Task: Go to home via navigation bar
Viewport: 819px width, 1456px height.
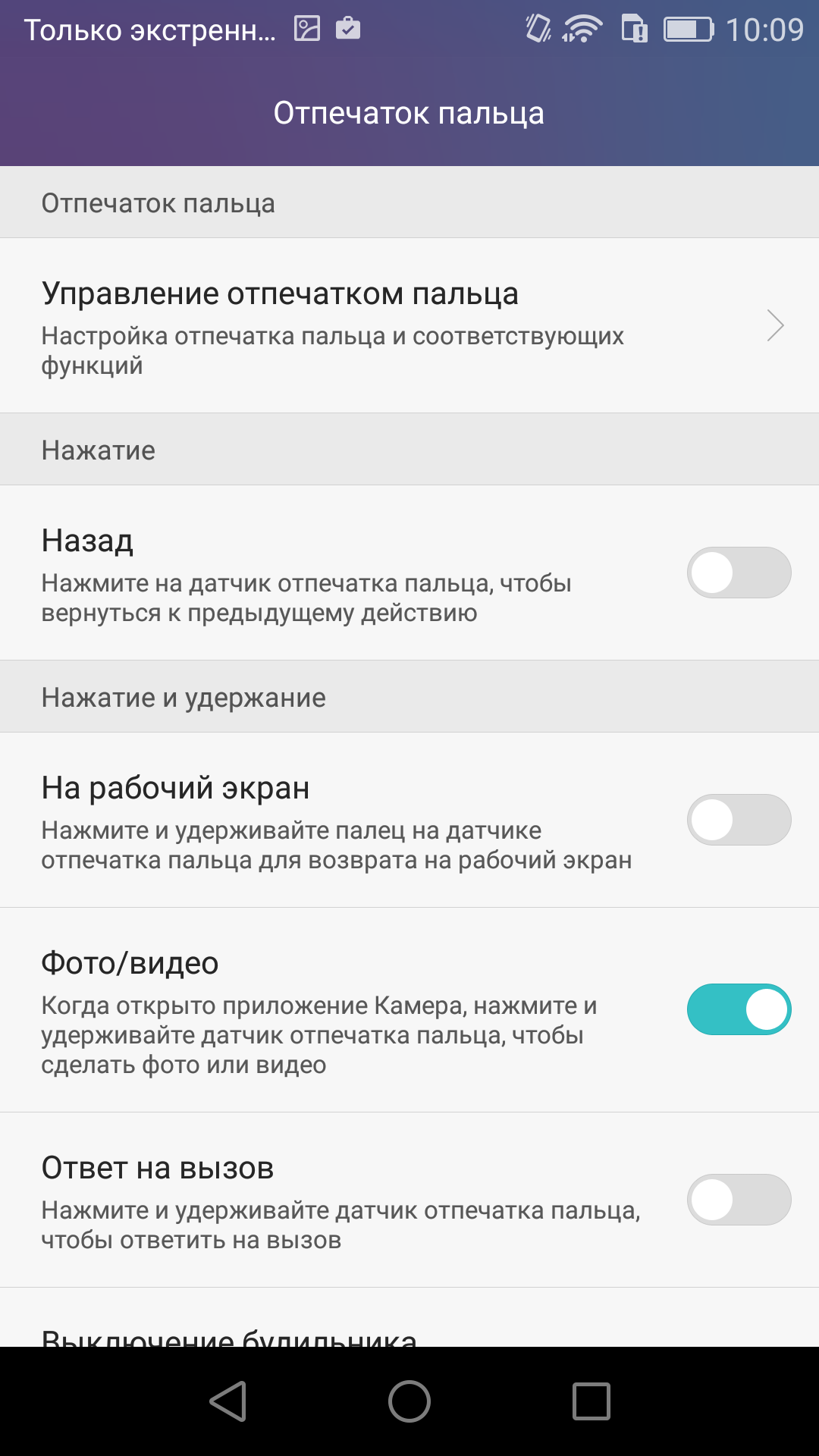Action: click(409, 1401)
